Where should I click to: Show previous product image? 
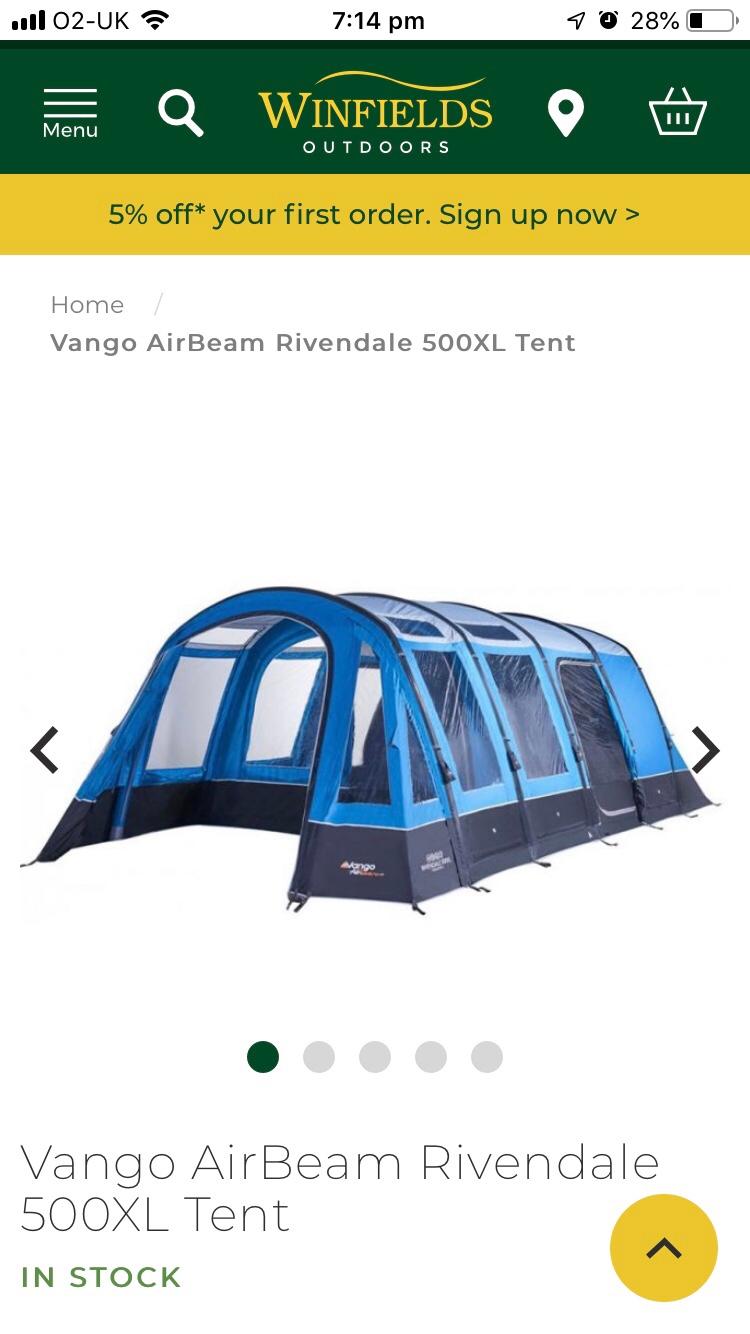pyautogui.click(x=44, y=750)
